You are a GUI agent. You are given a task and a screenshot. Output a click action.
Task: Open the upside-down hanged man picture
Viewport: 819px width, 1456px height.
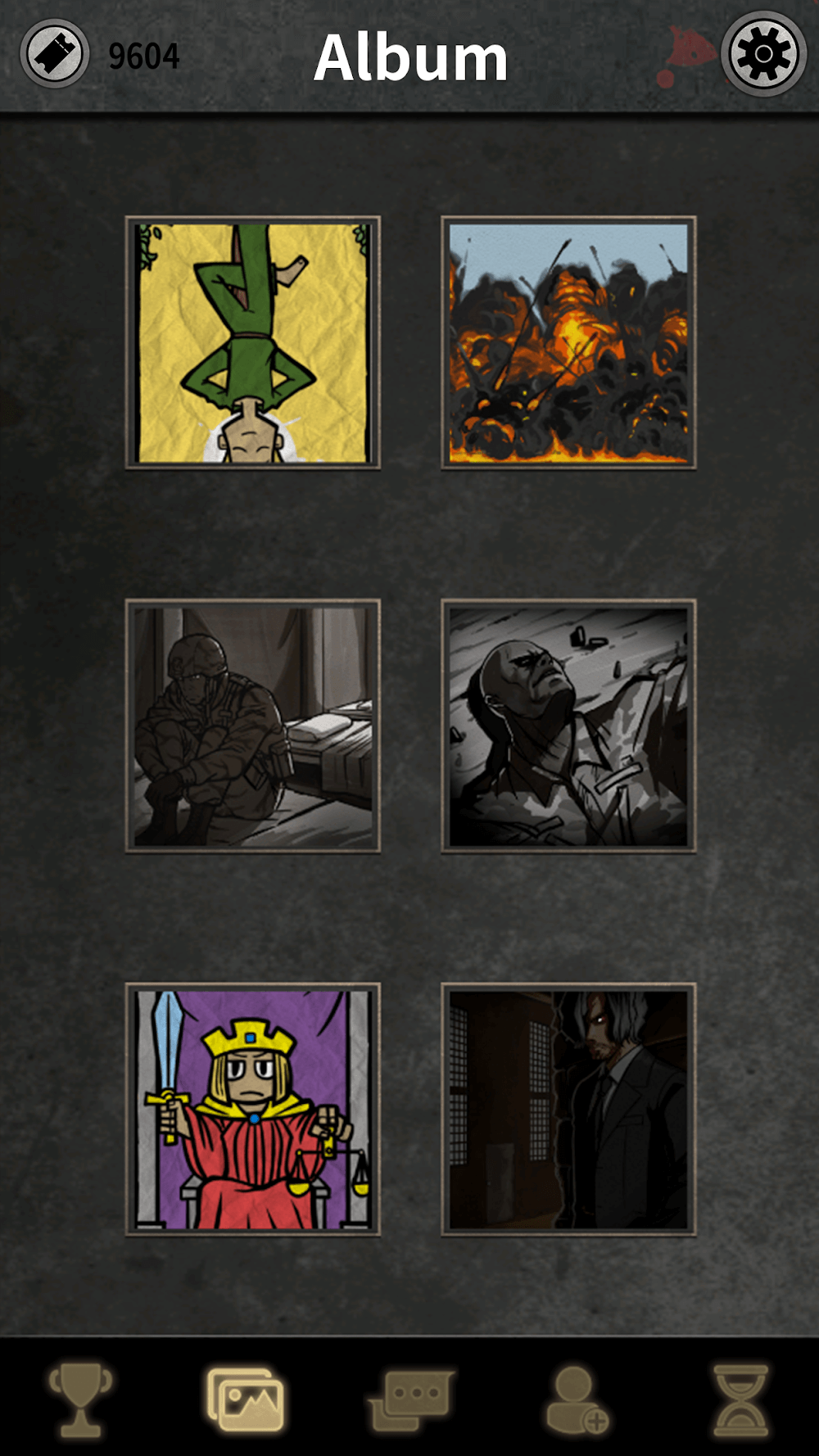[x=252, y=342]
